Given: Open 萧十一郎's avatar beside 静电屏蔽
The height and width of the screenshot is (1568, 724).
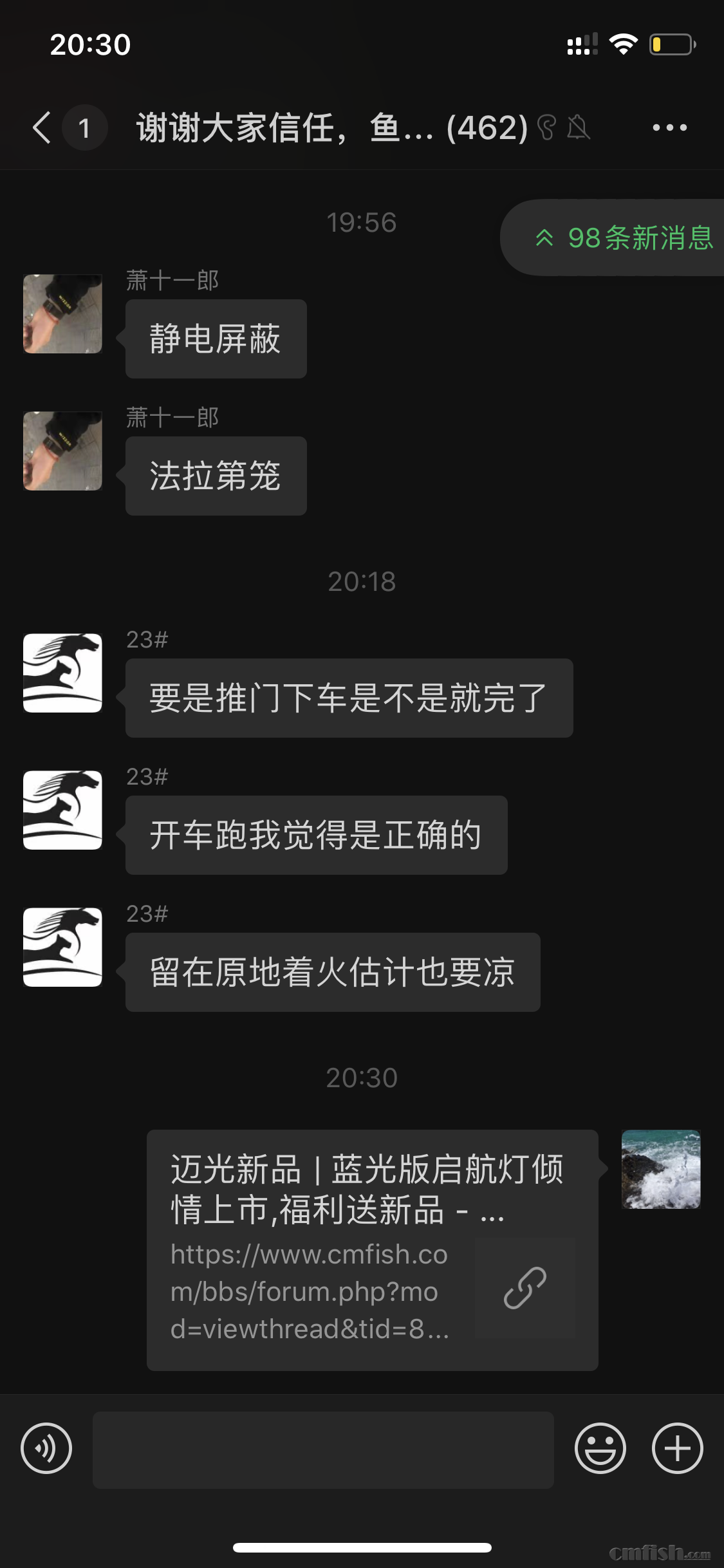Looking at the screenshot, I should tap(62, 314).
